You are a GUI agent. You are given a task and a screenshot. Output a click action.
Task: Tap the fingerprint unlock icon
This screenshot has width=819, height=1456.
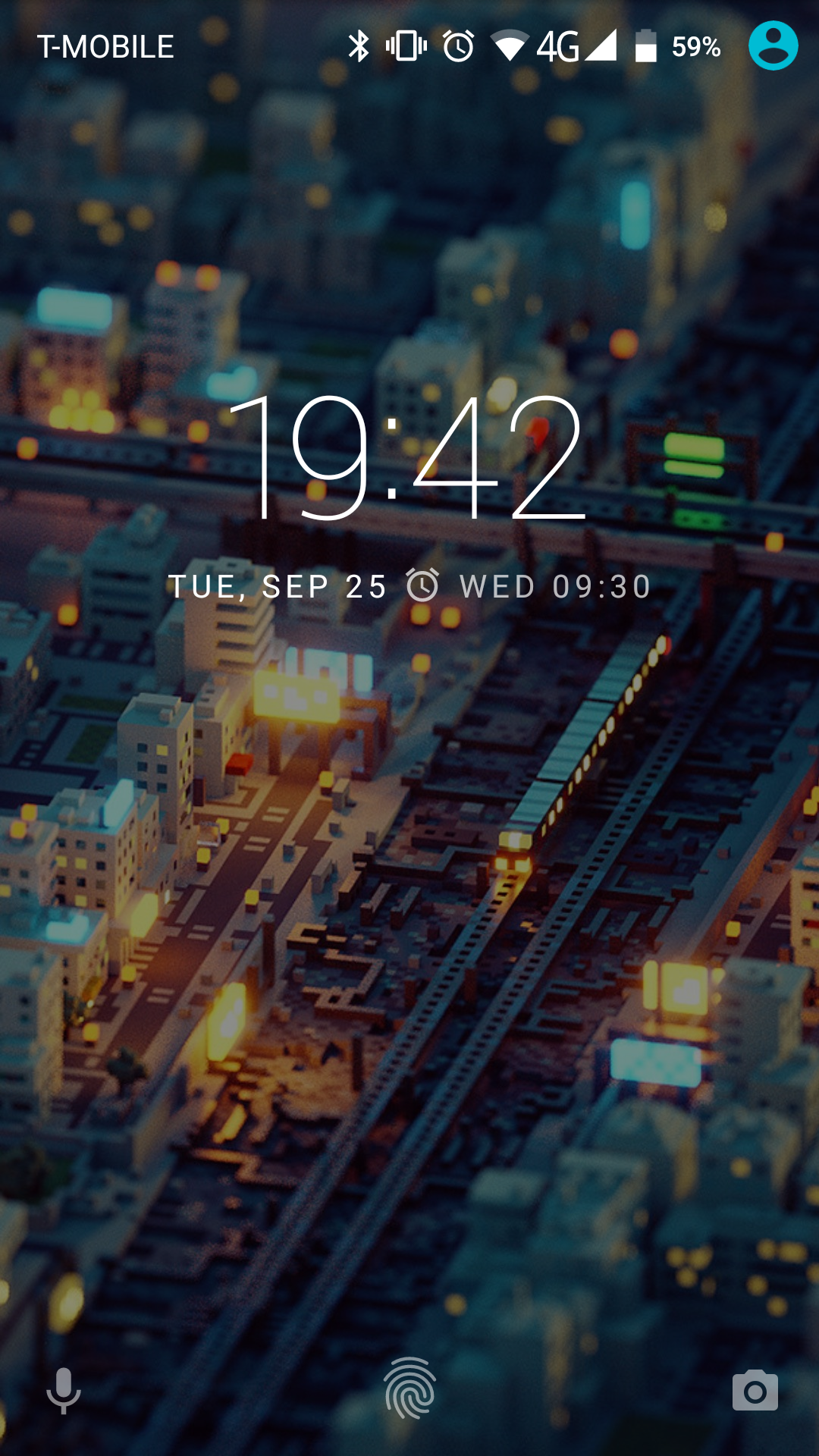pos(409,1389)
